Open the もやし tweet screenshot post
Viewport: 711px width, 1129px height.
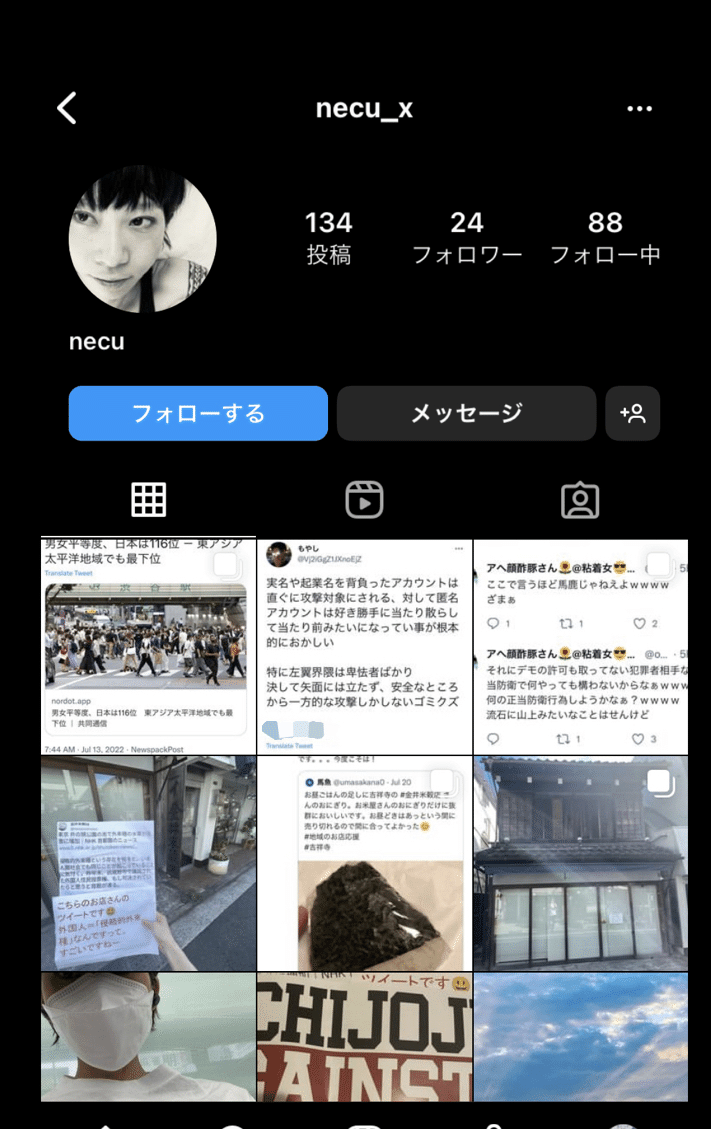(x=364, y=646)
